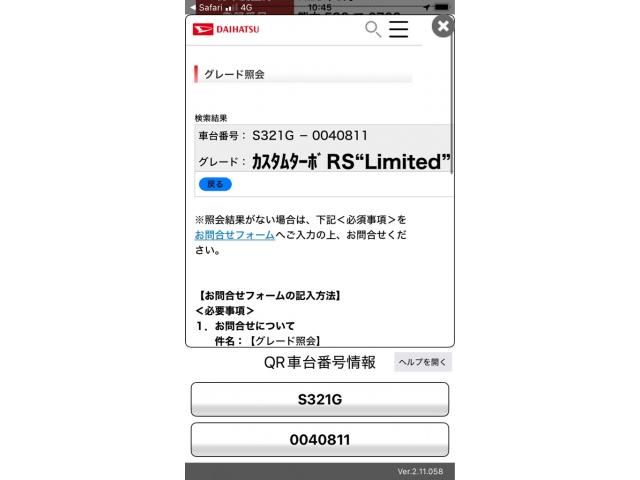
Task: Open the hamburger menu
Action: pos(399,29)
